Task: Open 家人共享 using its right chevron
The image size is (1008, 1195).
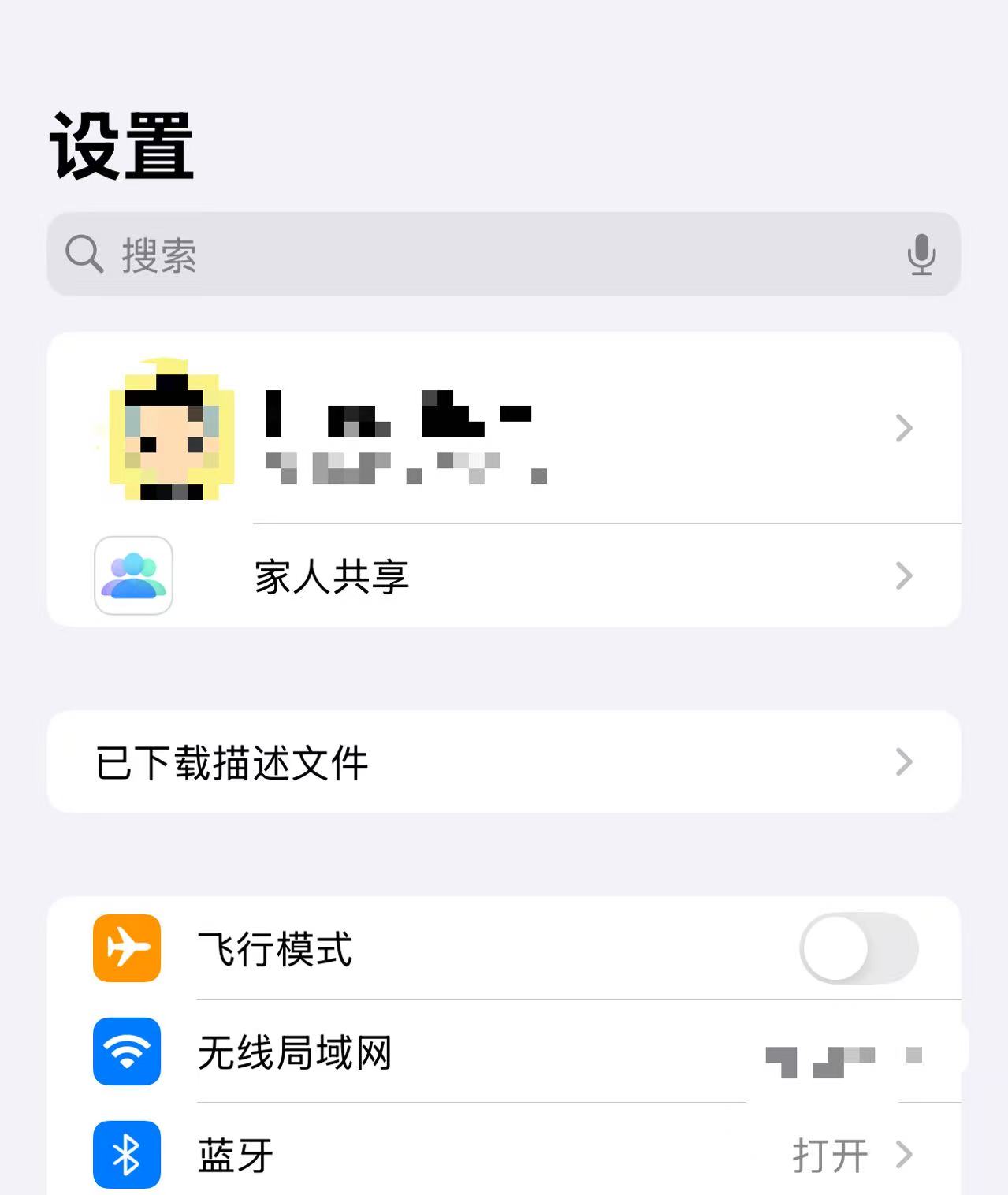Action: (903, 576)
